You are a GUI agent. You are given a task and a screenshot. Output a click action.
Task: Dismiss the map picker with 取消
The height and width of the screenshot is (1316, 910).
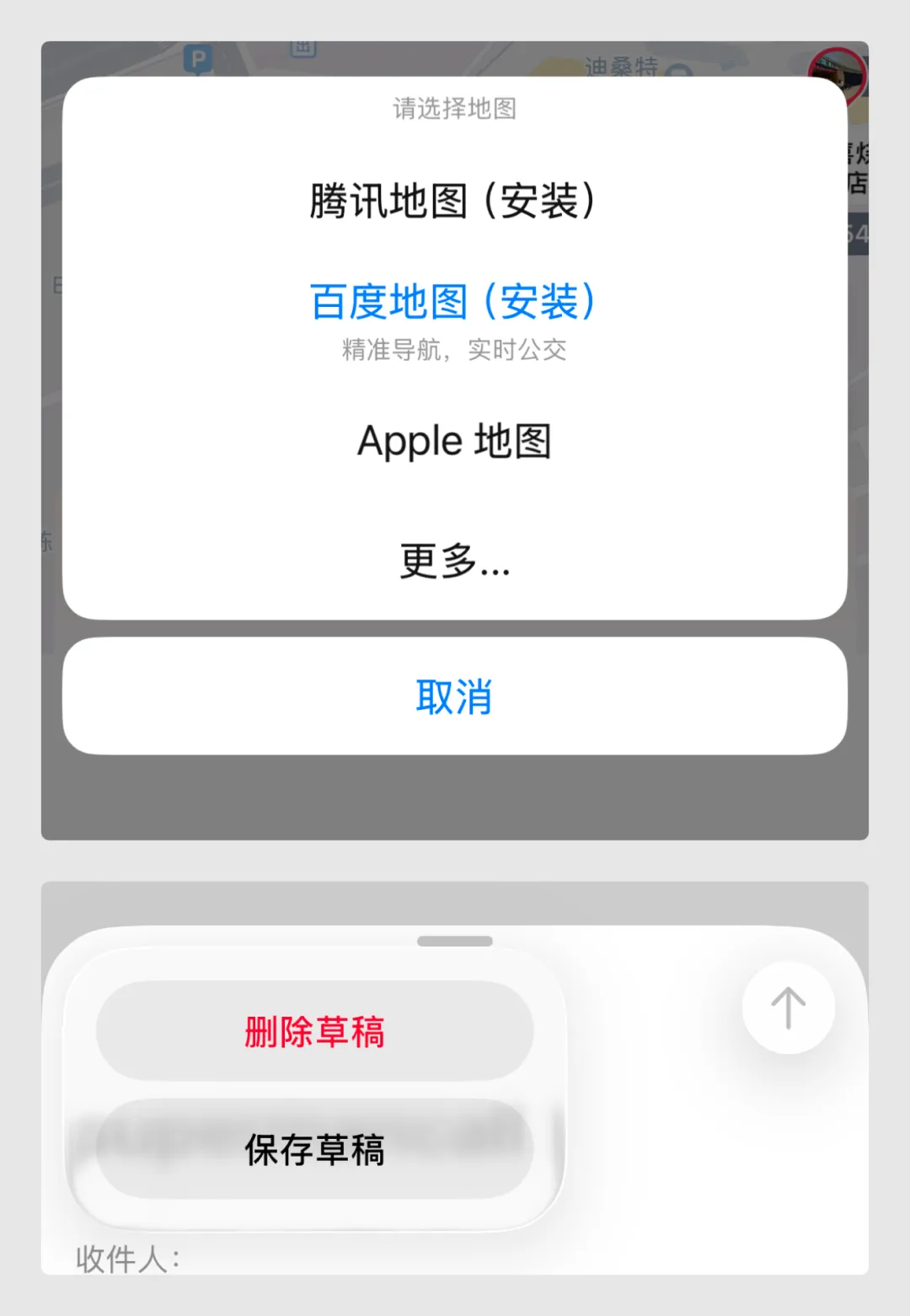click(x=455, y=696)
